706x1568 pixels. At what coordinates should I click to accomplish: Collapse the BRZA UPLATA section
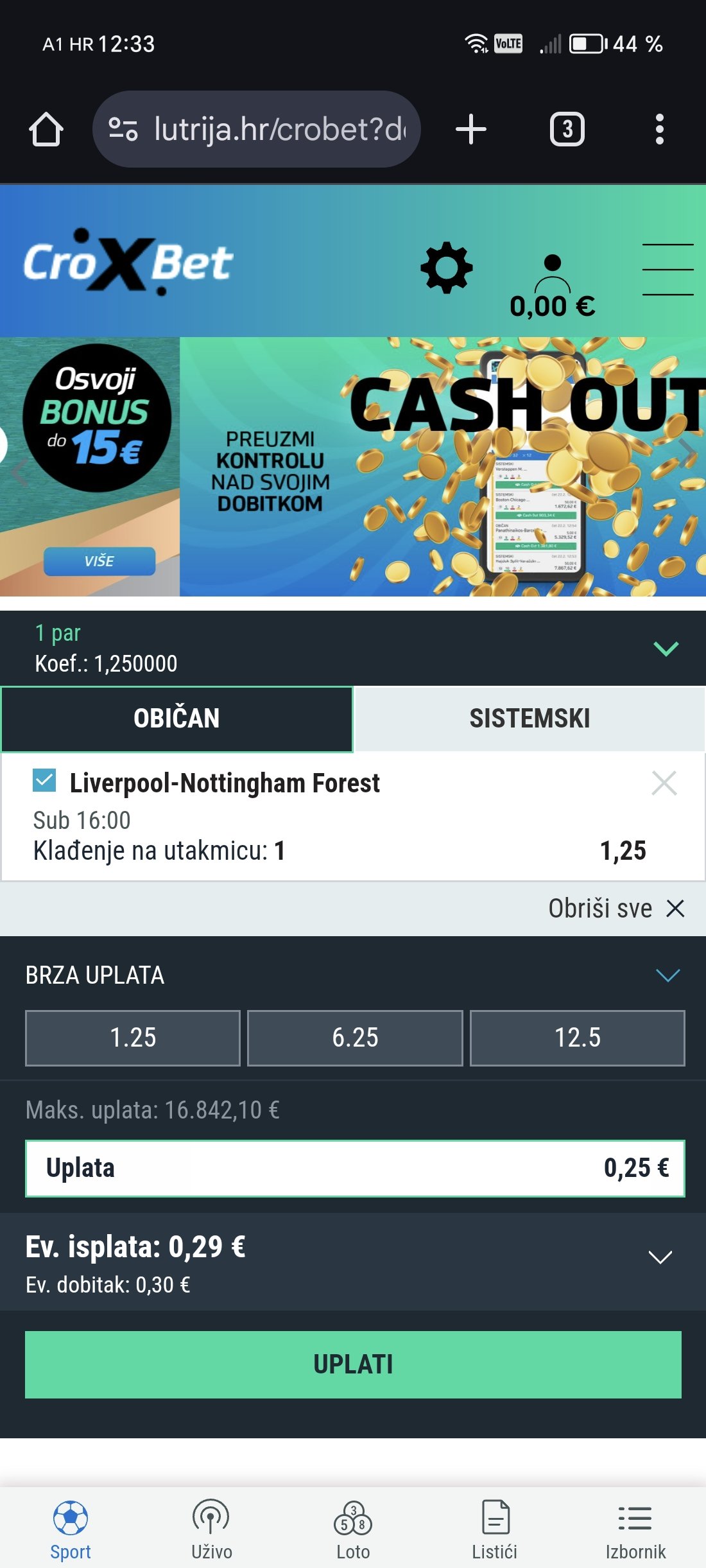(667, 975)
